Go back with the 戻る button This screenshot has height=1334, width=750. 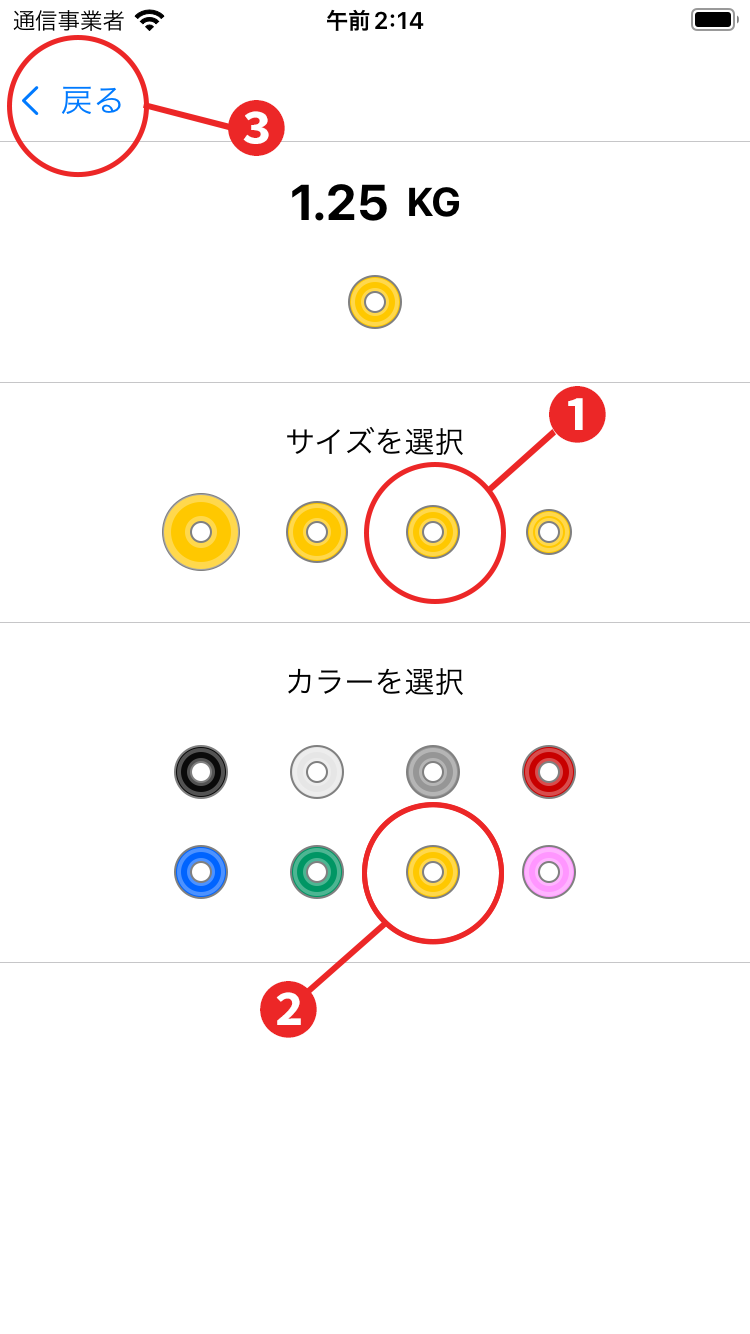click(74, 101)
